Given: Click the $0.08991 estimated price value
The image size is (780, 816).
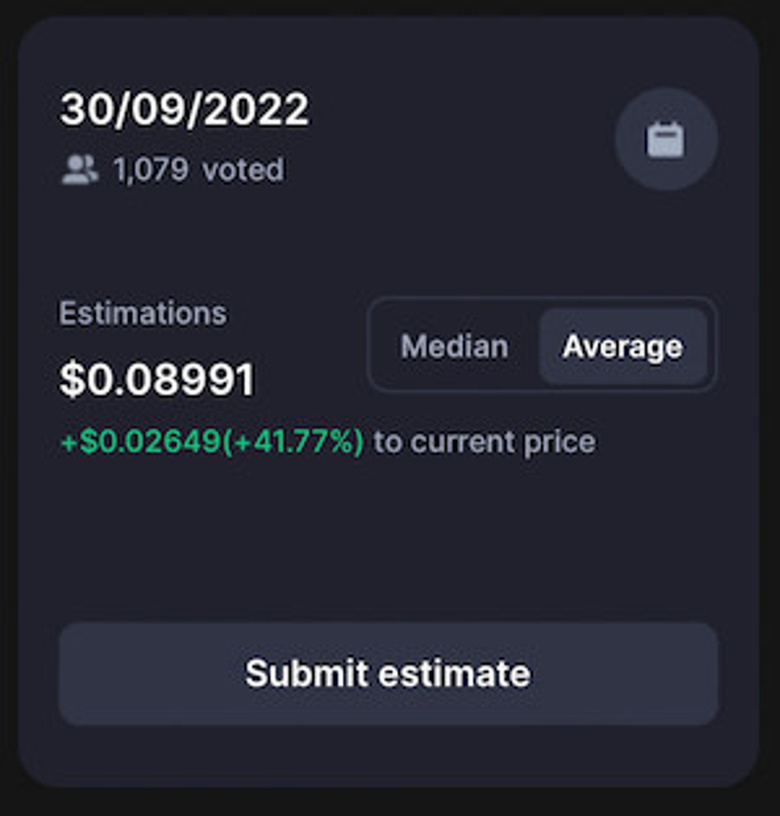Looking at the screenshot, I should (156, 379).
